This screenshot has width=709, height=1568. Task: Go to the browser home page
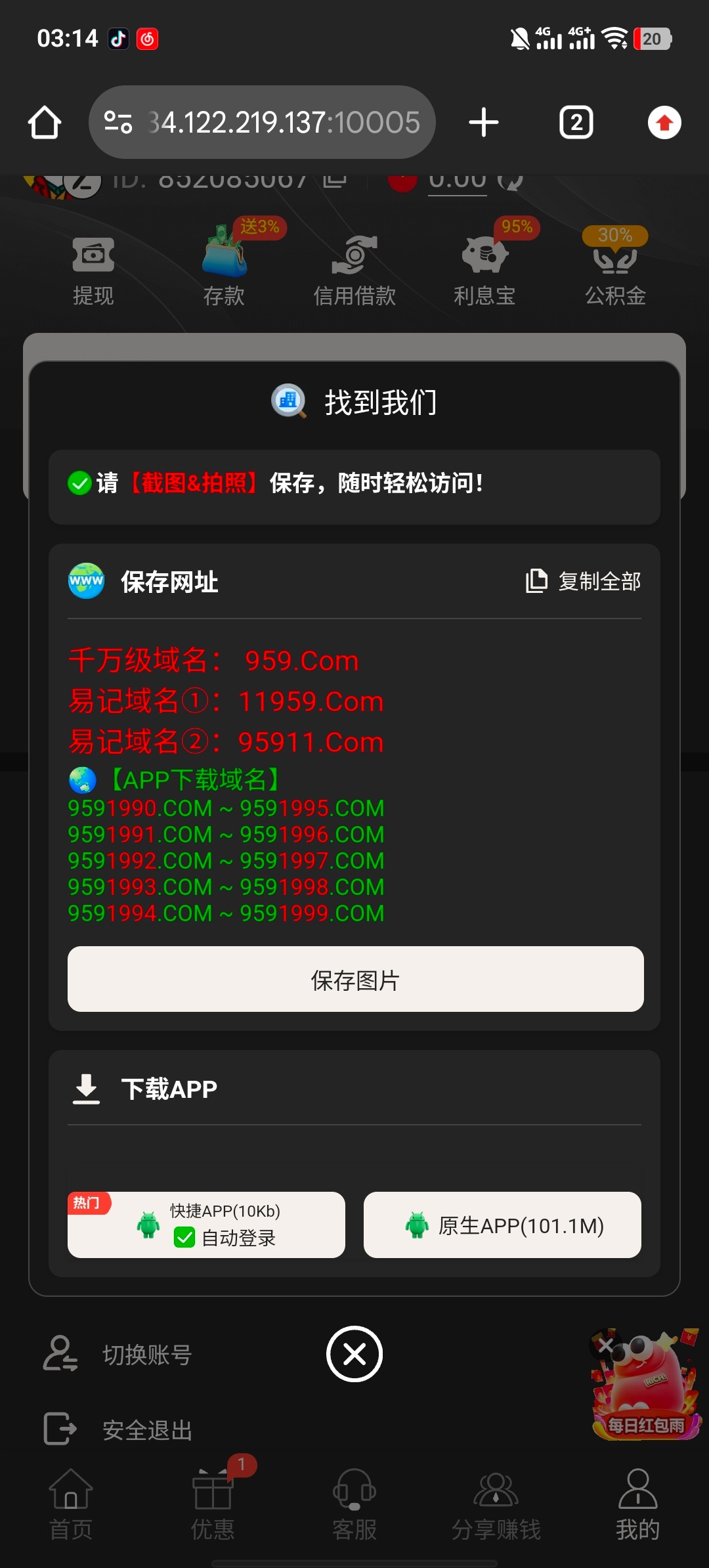coord(45,123)
